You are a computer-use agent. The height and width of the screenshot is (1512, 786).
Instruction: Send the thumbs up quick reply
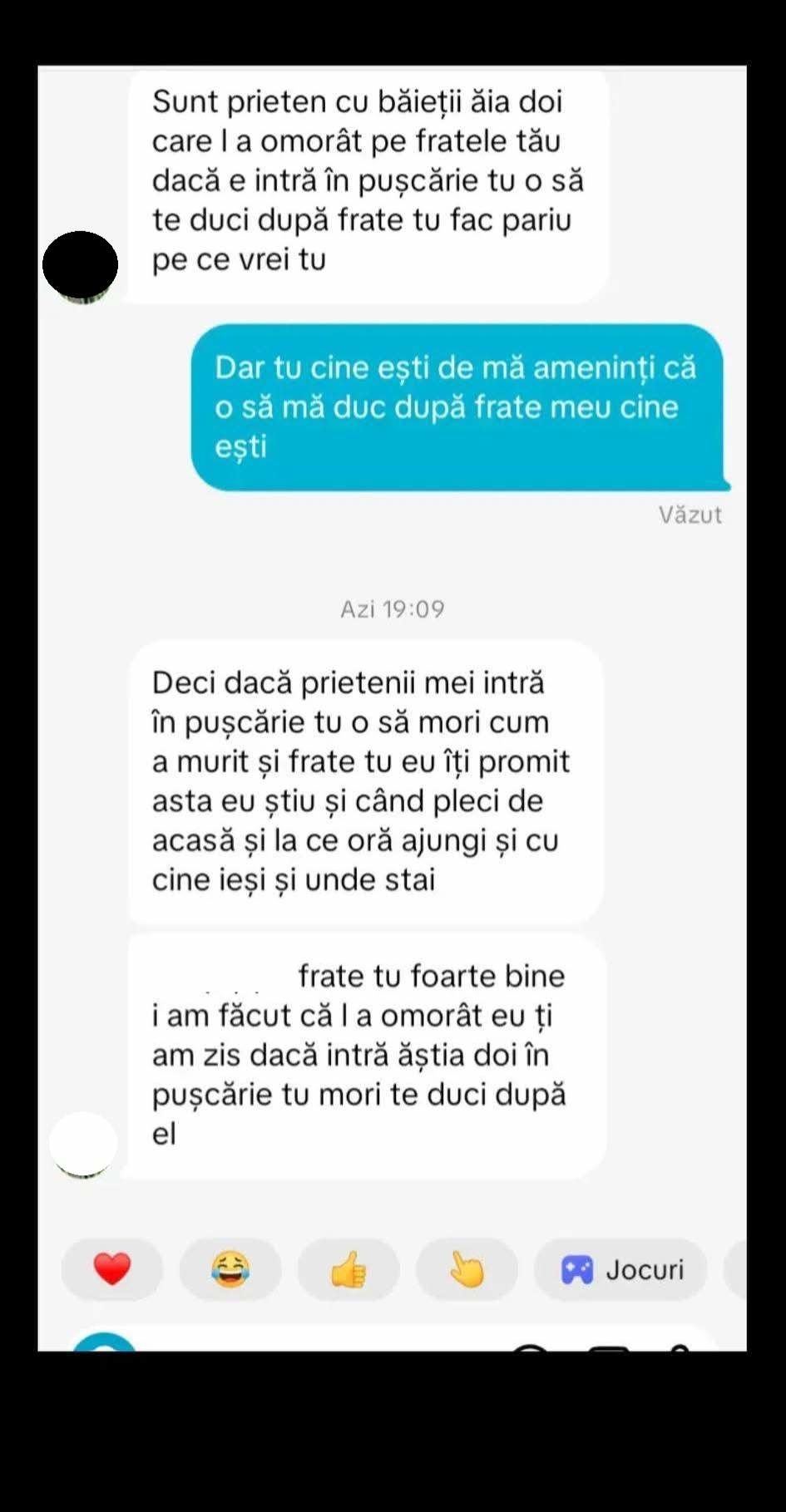point(349,1269)
